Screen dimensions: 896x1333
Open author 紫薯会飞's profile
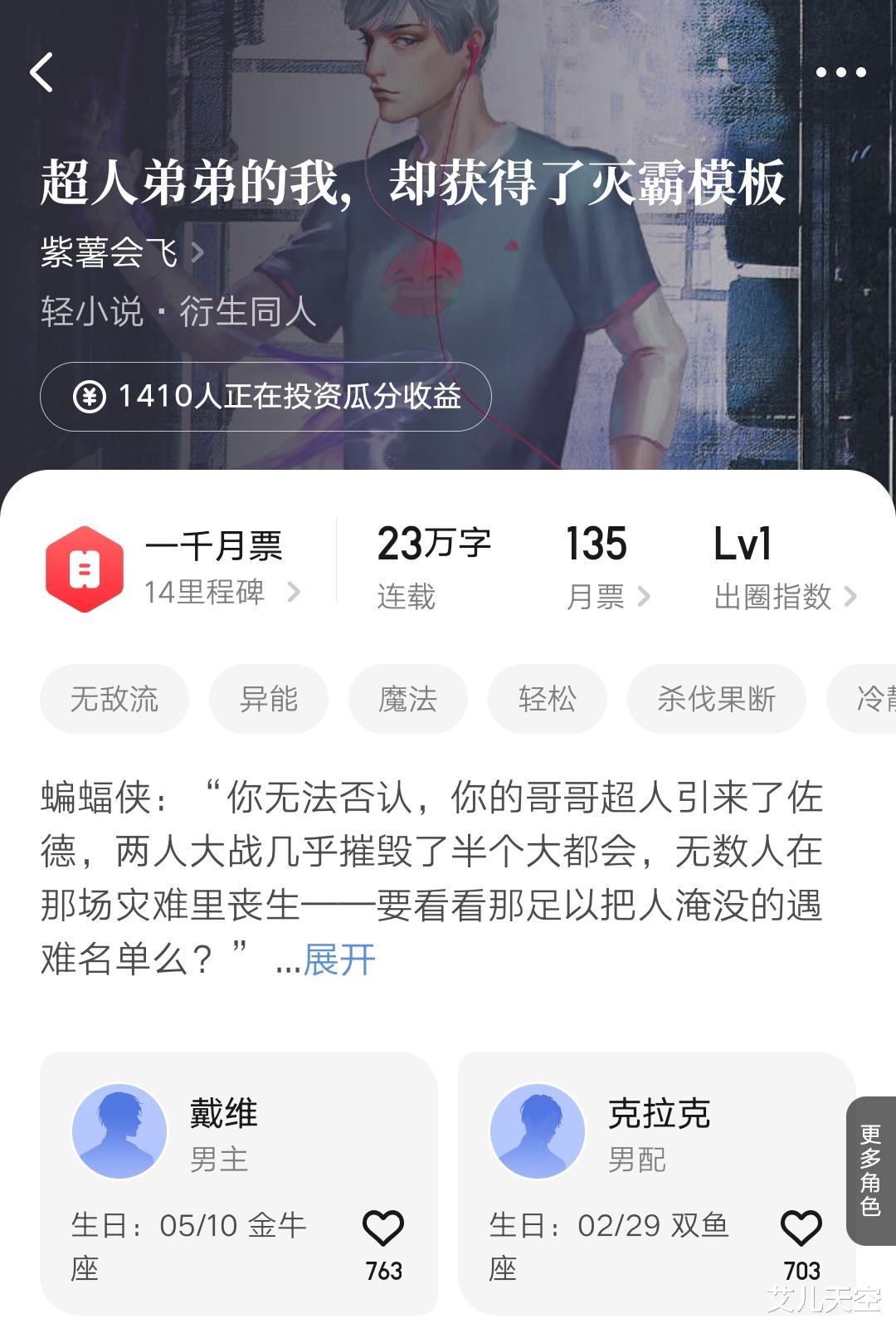pyautogui.click(x=122, y=251)
